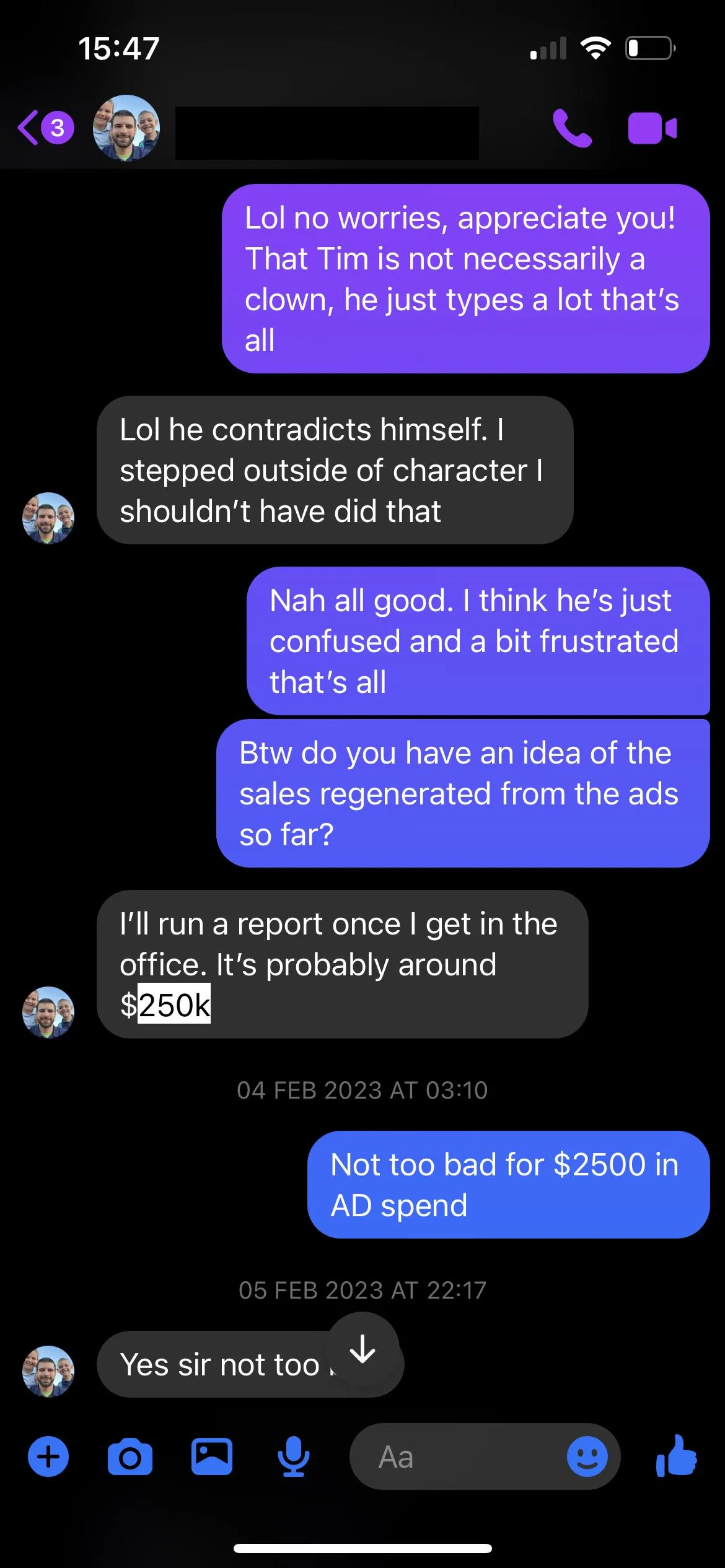This screenshot has width=725, height=1568.
Task: Start a video call
Action: point(652,128)
